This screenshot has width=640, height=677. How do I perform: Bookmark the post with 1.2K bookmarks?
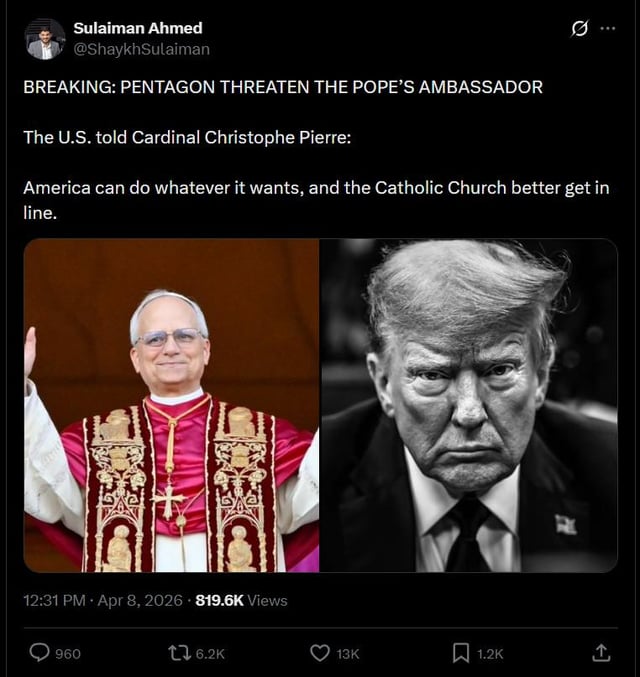pyautogui.click(x=461, y=653)
